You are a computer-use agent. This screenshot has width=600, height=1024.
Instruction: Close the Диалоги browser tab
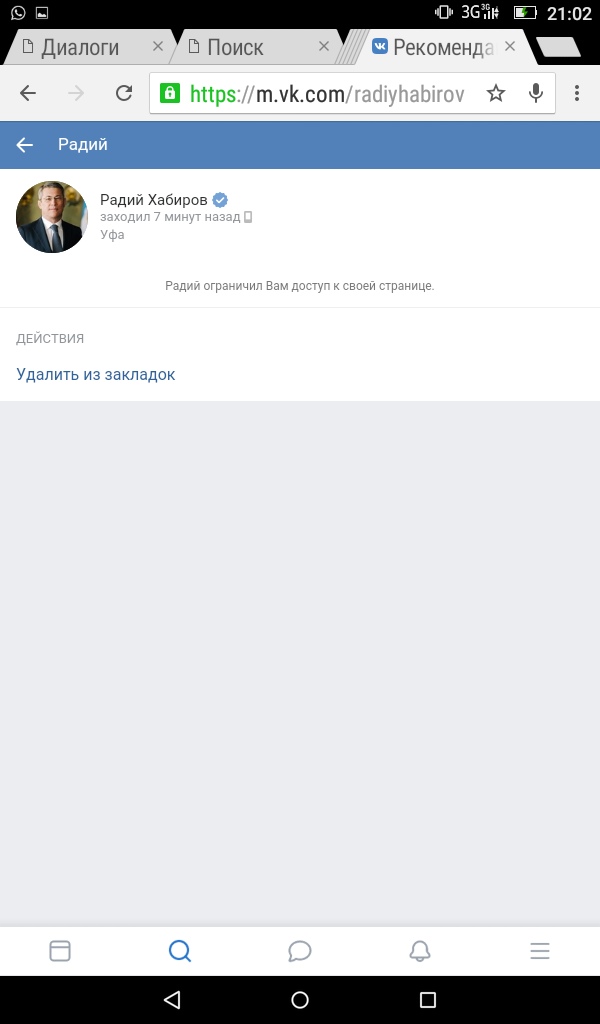(x=158, y=47)
